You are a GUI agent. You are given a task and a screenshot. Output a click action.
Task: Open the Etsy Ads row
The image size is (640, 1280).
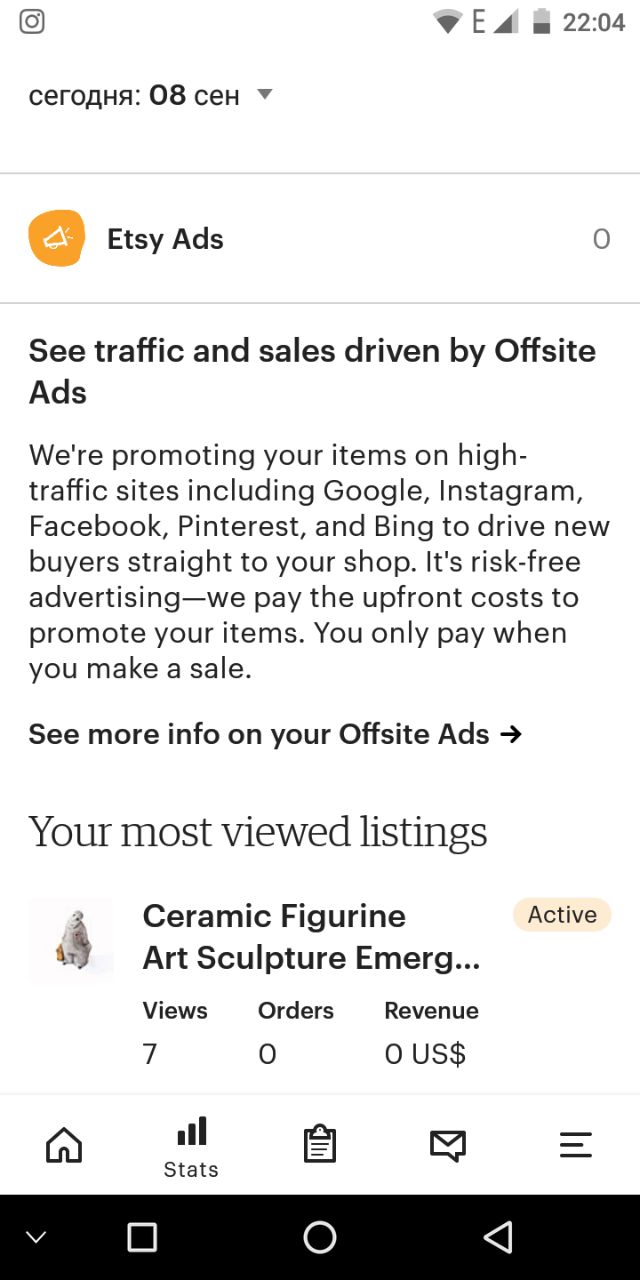tap(320, 239)
